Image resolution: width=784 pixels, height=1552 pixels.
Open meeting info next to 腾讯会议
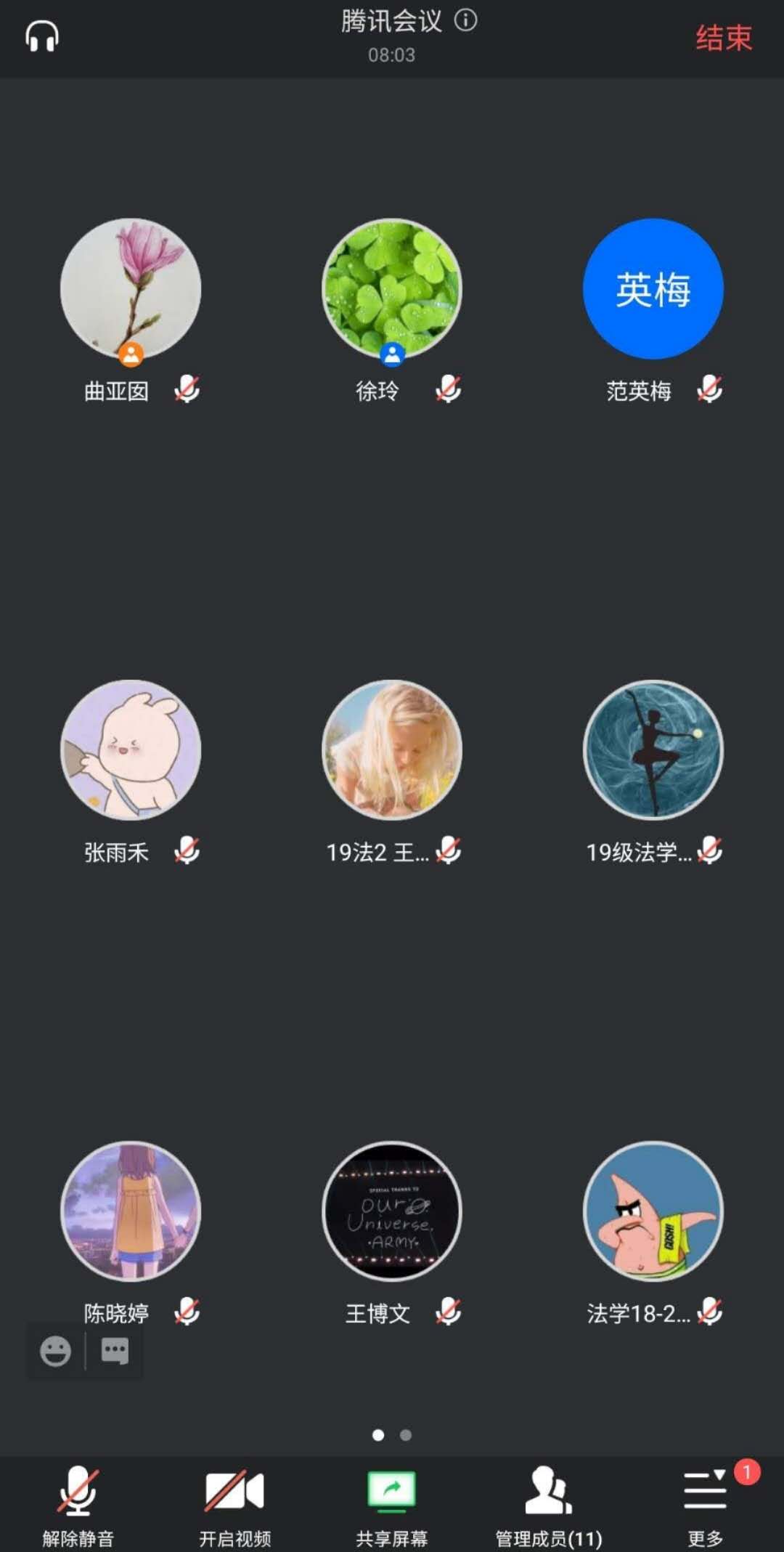[466, 20]
